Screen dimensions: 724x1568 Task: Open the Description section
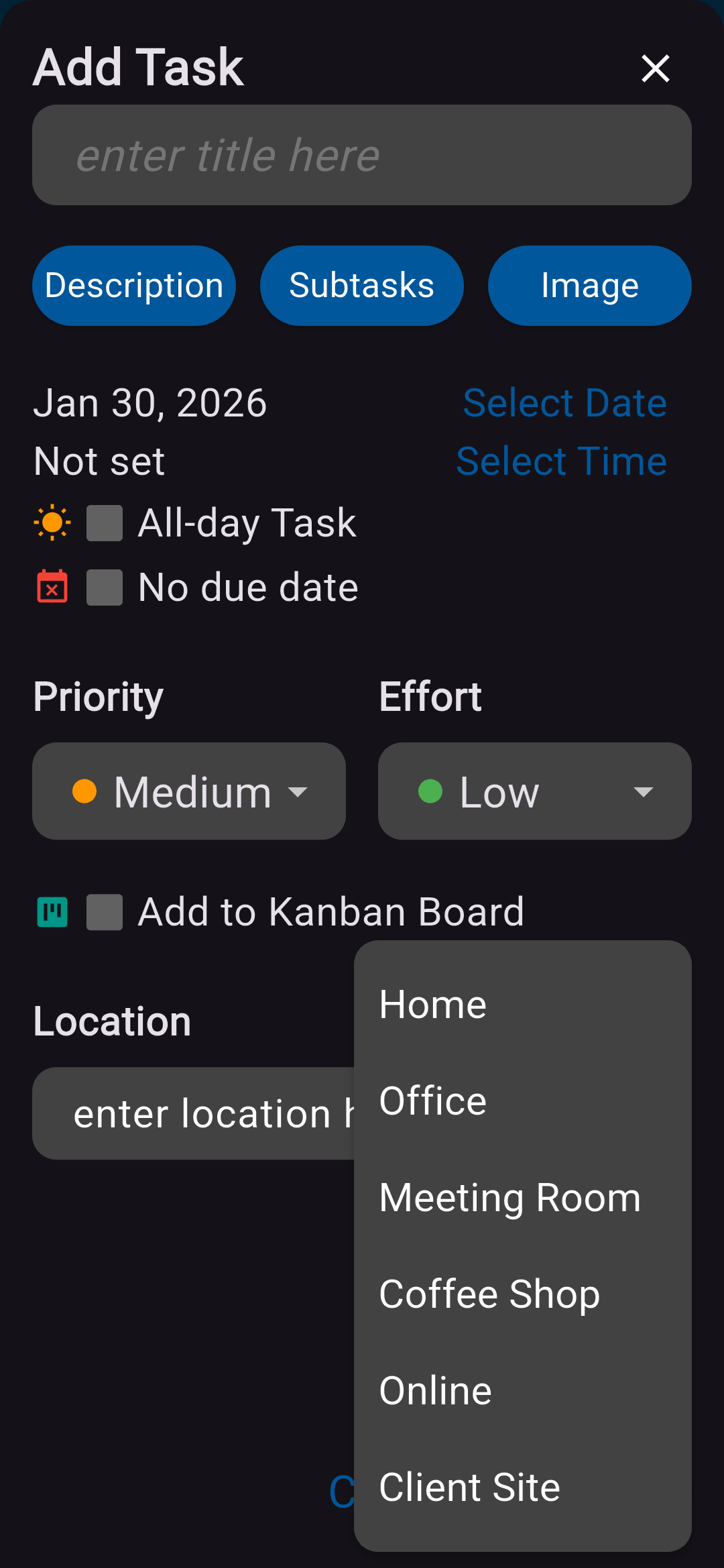tap(134, 286)
